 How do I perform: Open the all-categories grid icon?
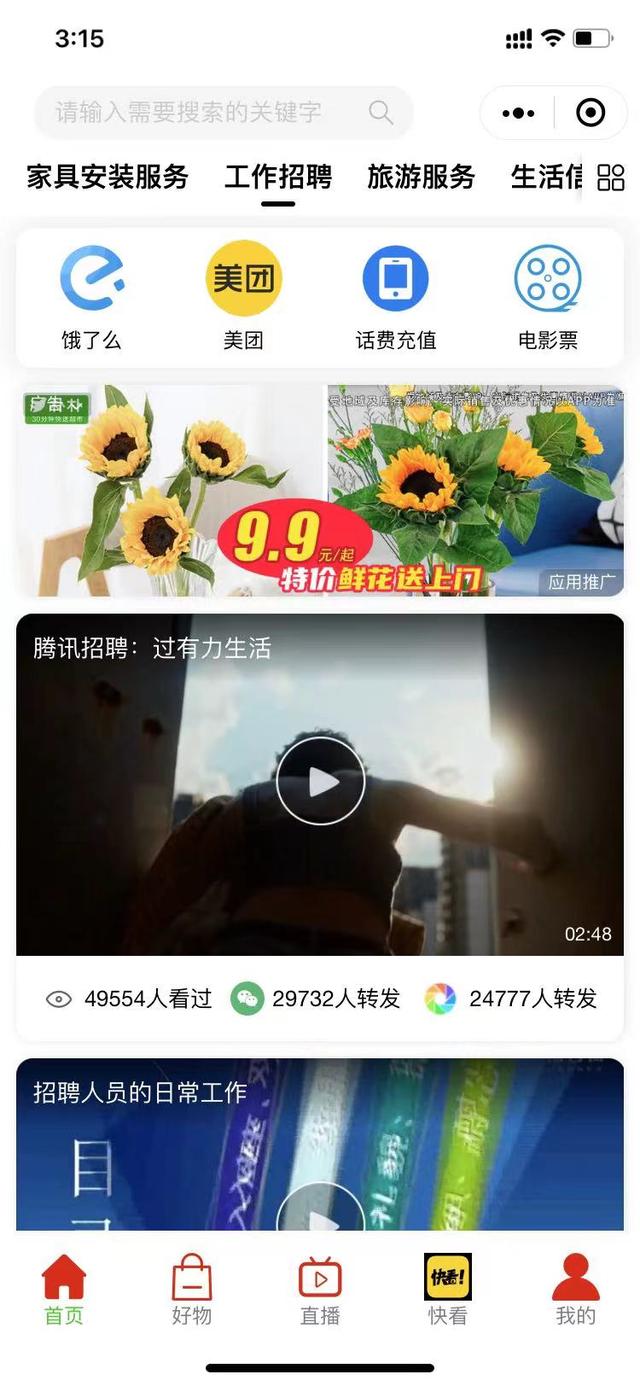click(x=610, y=178)
